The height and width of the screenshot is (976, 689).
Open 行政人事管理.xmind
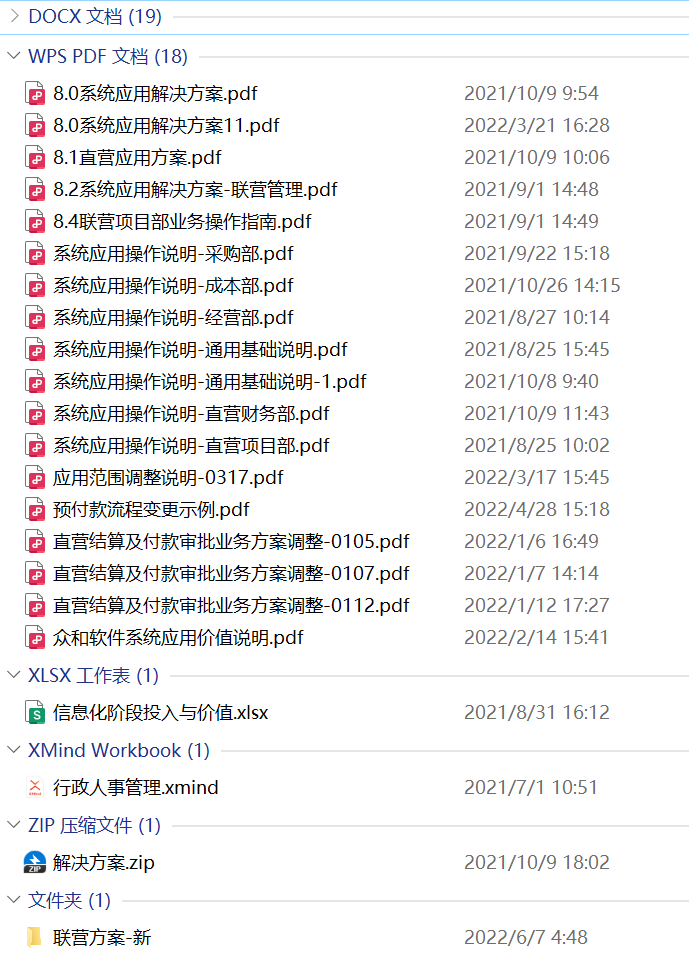[x=135, y=788]
